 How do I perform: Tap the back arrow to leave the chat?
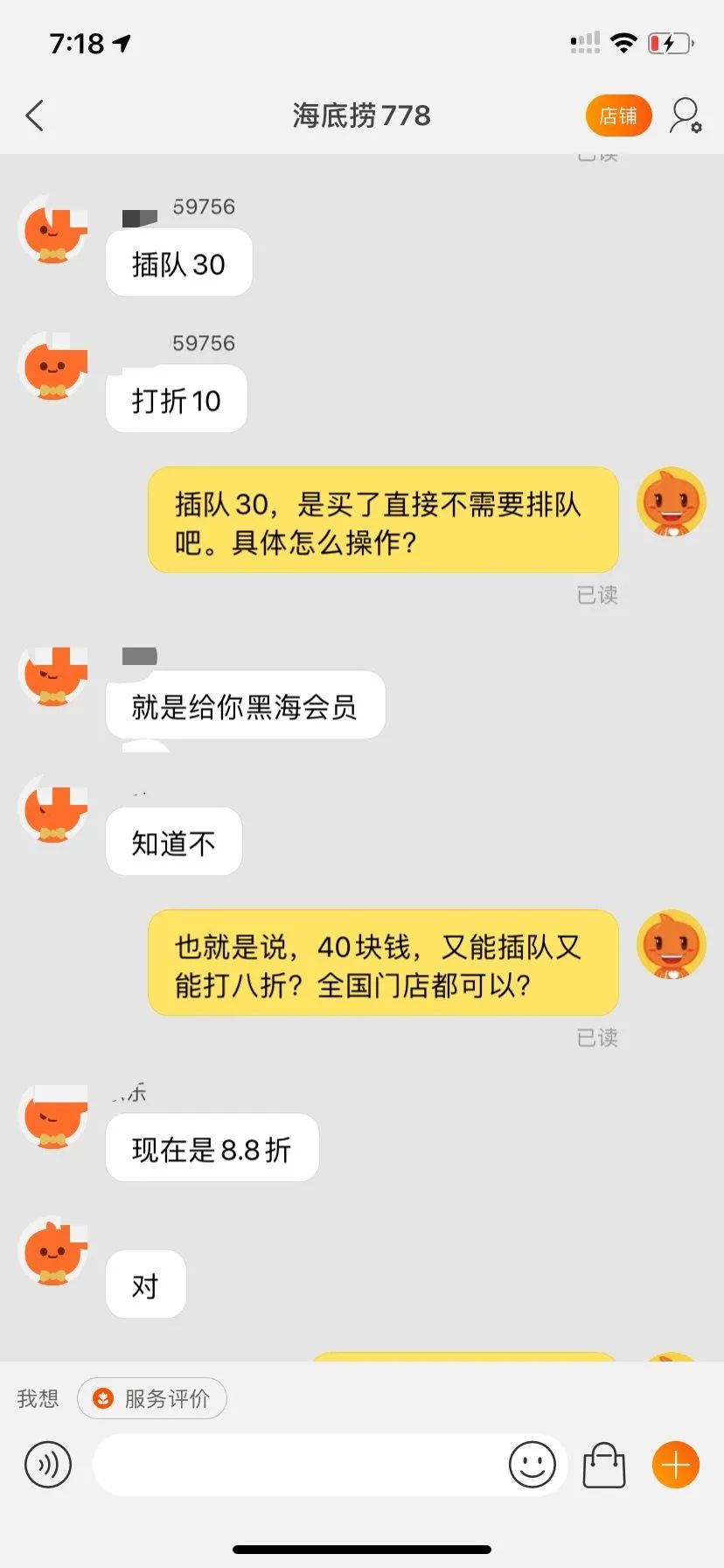click(x=35, y=115)
